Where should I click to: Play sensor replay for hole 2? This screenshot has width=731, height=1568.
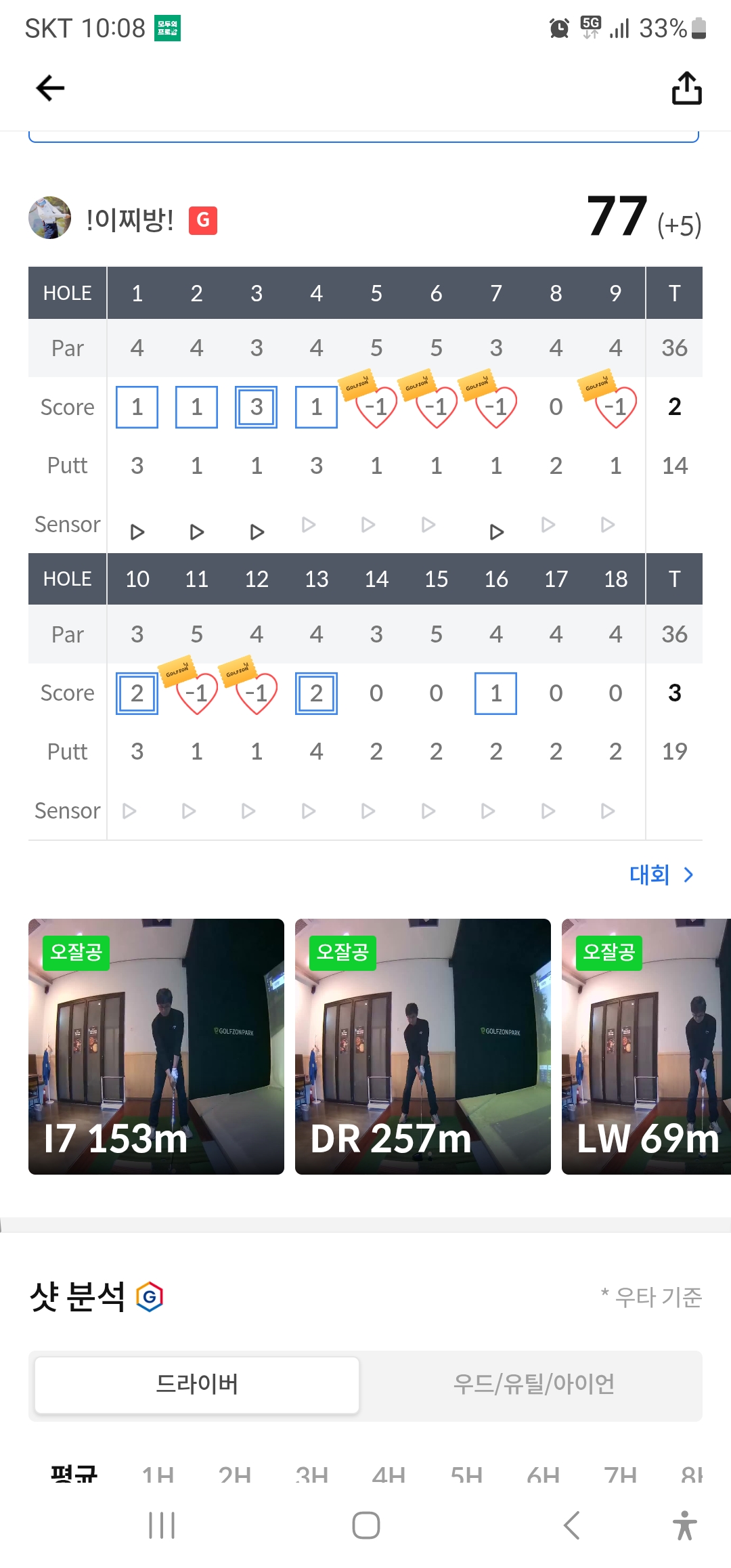(x=197, y=532)
